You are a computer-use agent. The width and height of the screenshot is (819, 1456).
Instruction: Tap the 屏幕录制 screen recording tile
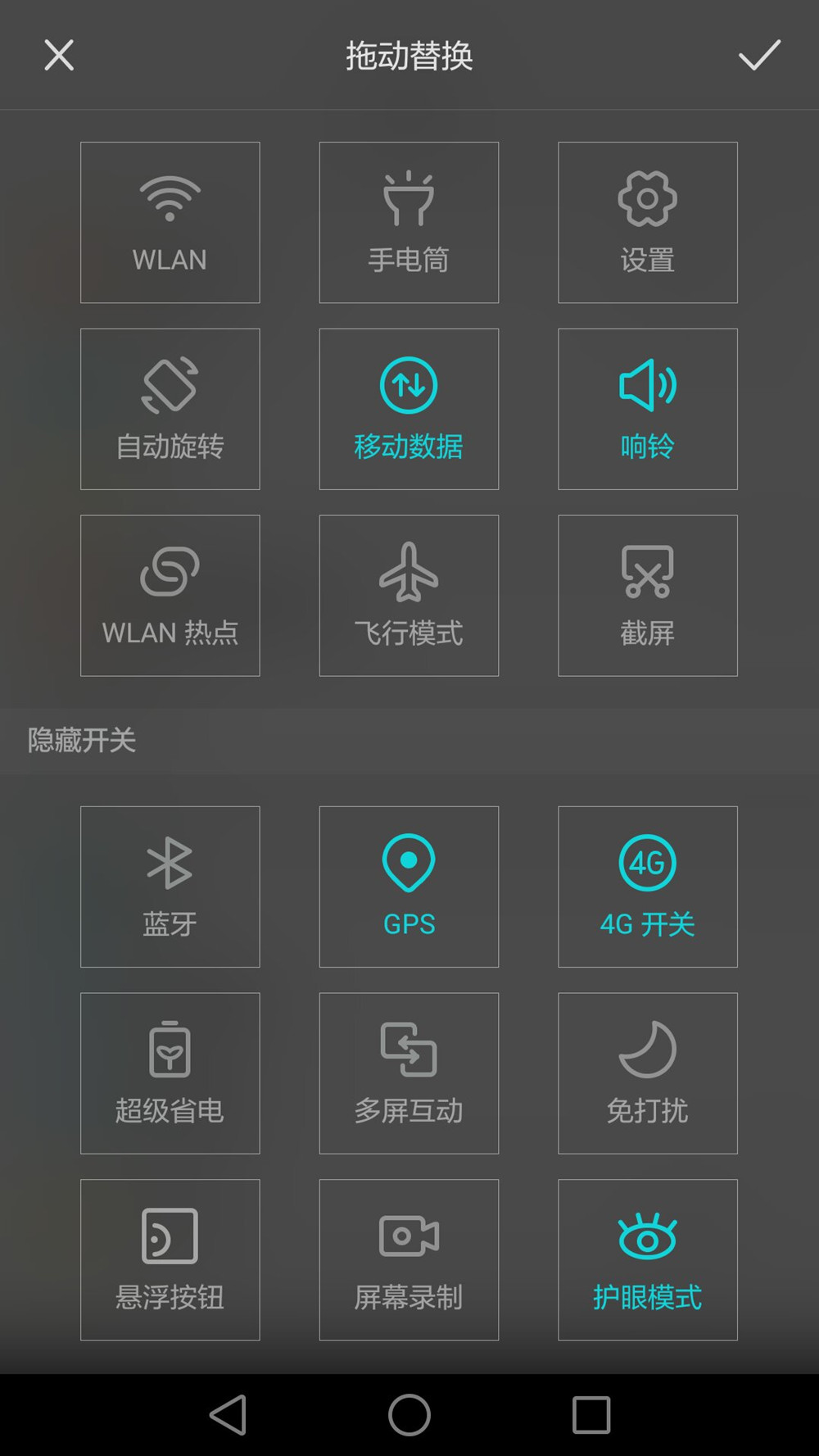point(409,1260)
